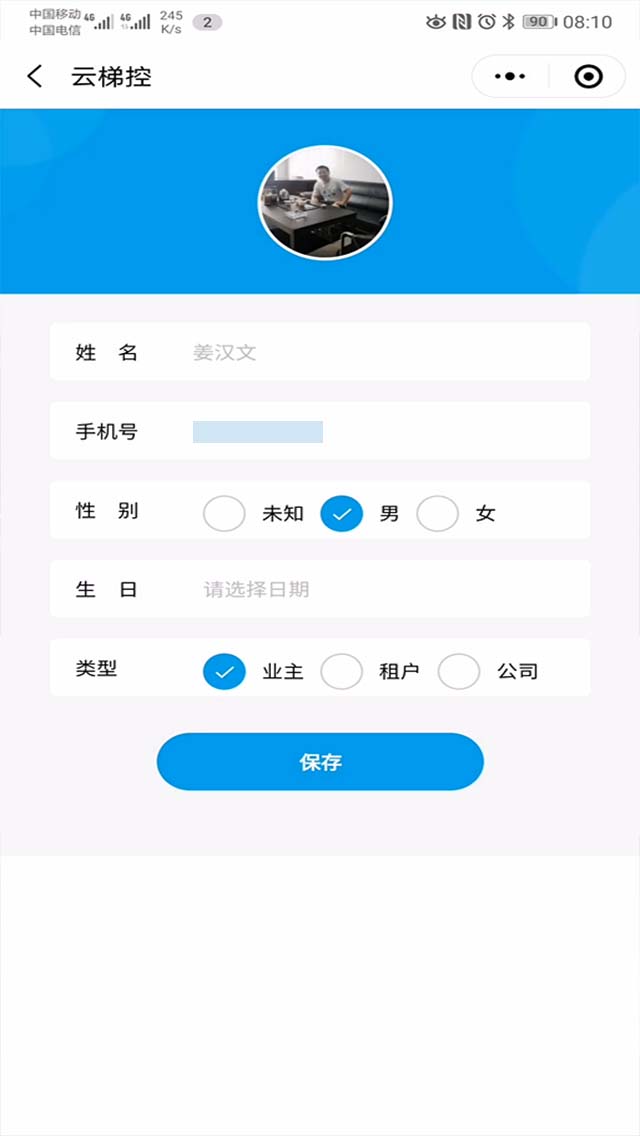The height and width of the screenshot is (1136, 640).
Task: Open the 生日 date picker
Action: pos(380,590)
